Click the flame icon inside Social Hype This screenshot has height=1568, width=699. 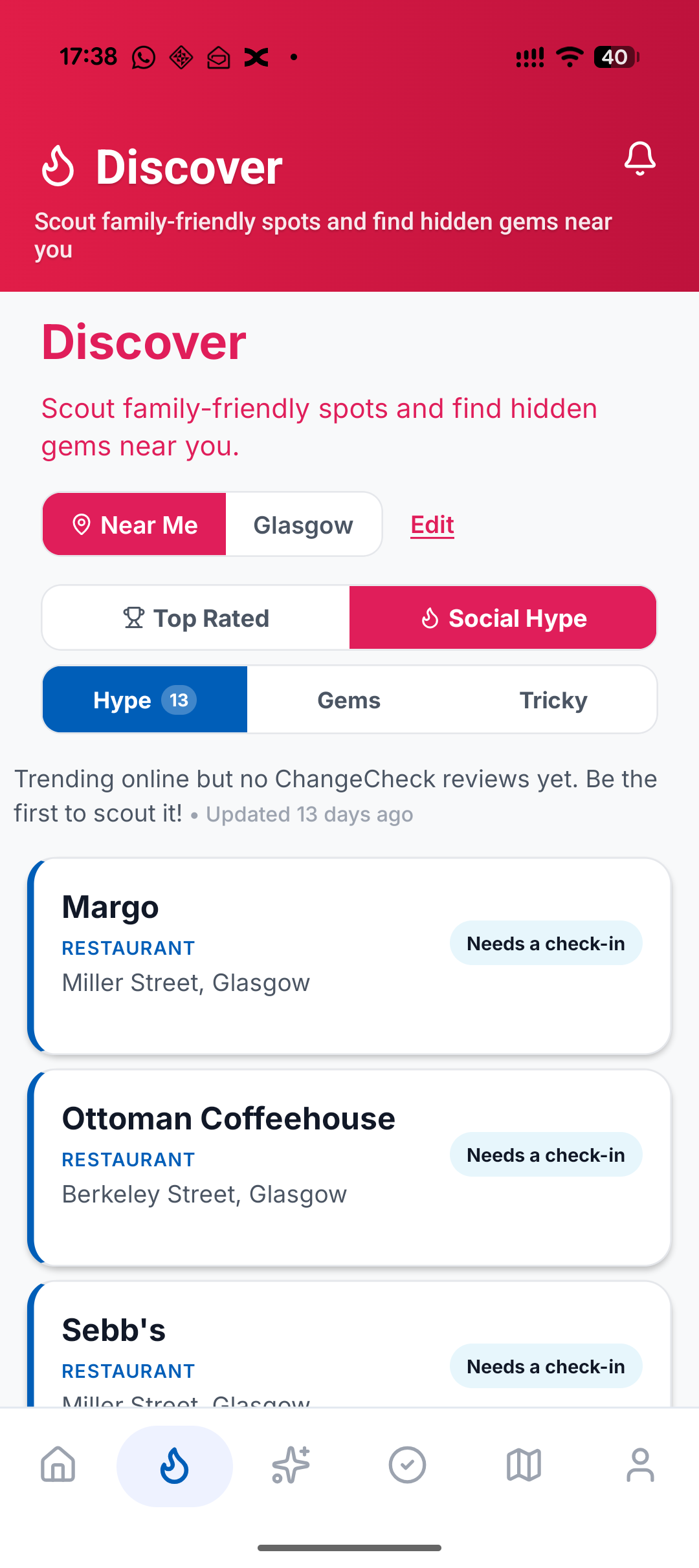pos(430,618)
